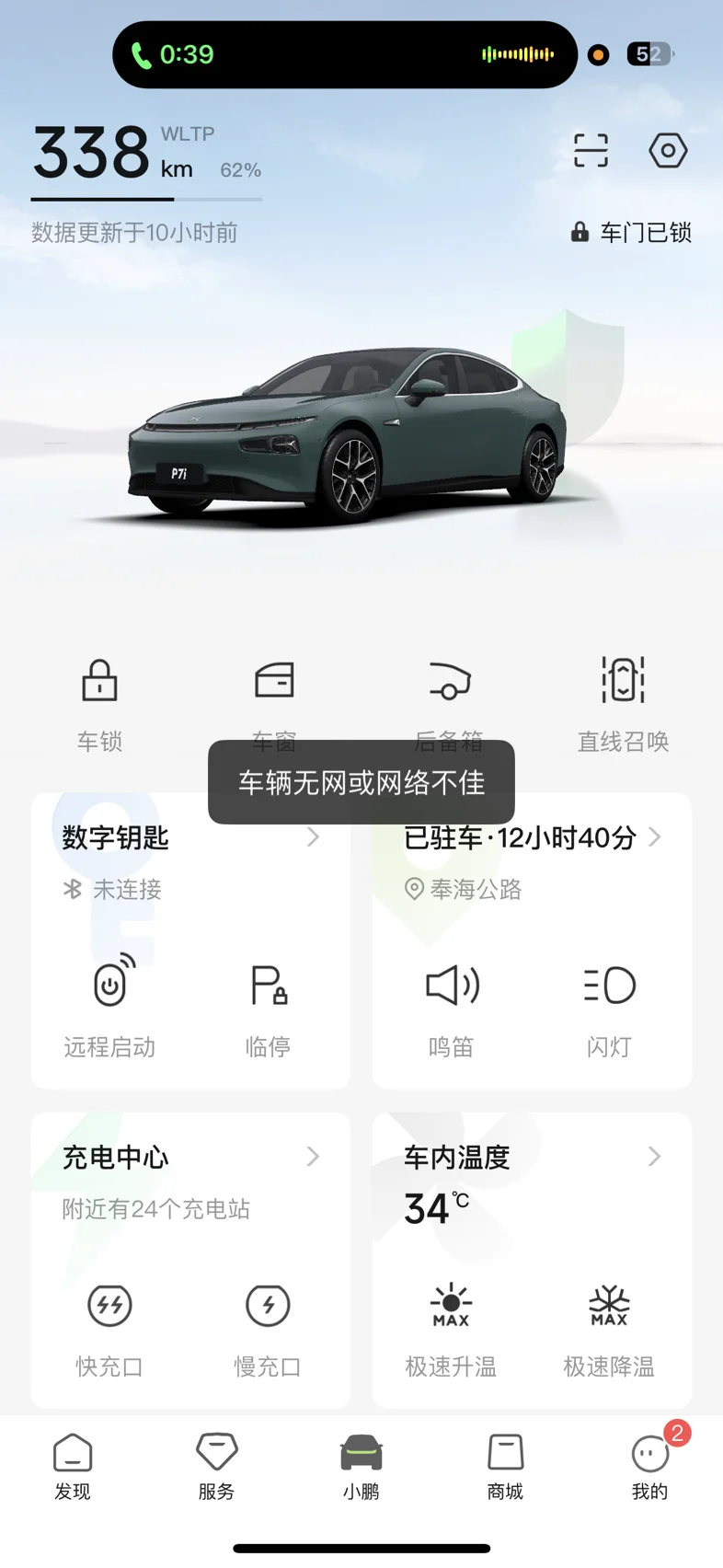Open parked location 已驻车 details
The width and height of the screenshot is (723, 1568).
pyautogui.click(x=532, y=837)
